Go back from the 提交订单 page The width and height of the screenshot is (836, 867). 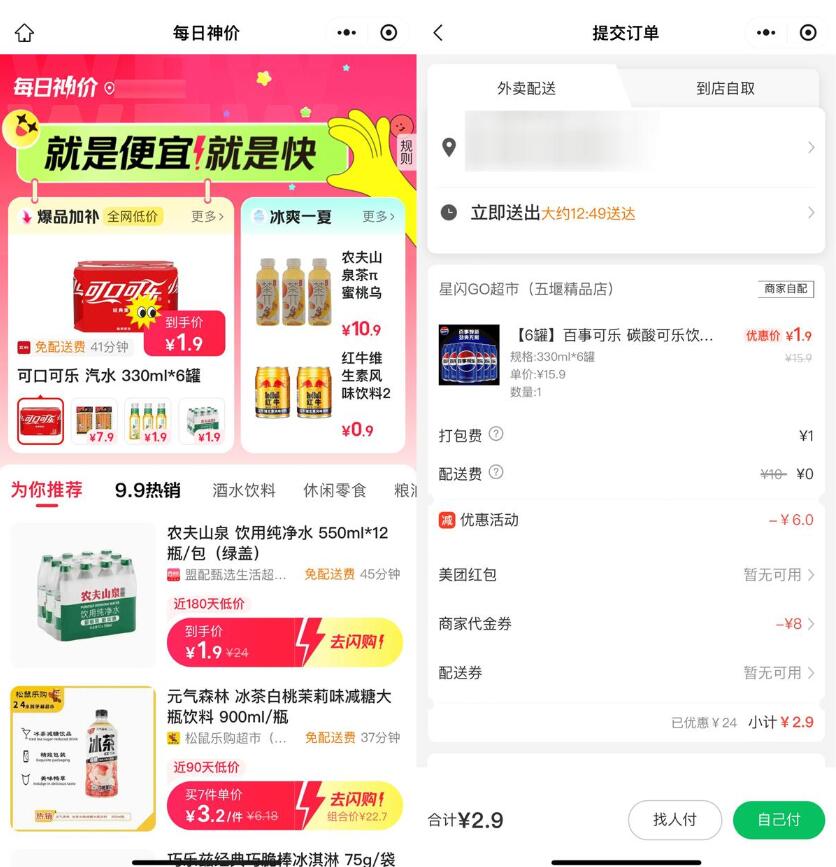point(438,33)
